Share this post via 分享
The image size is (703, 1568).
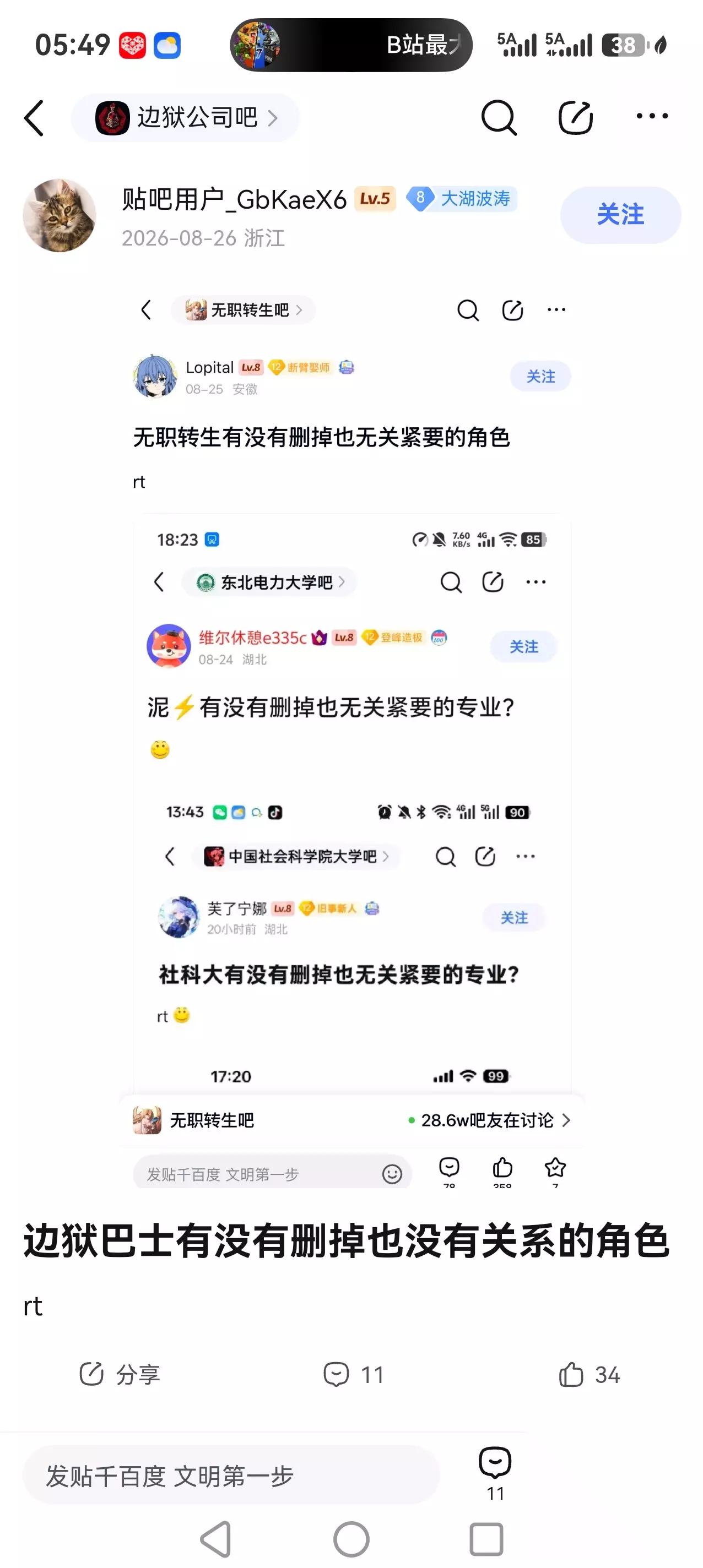pos(120,1374)
